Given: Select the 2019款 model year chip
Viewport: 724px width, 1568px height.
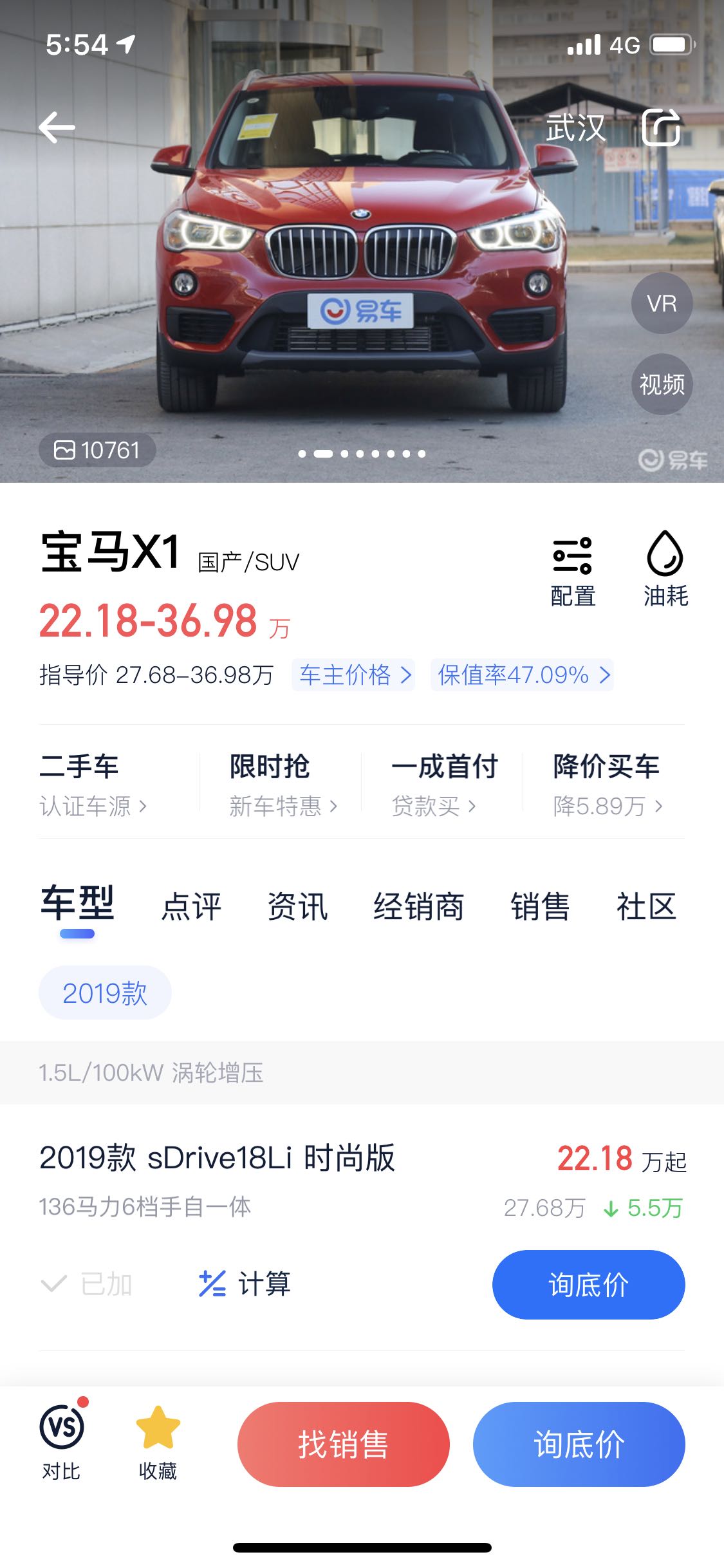Looking at the screenshot, I should pos(105,993).
